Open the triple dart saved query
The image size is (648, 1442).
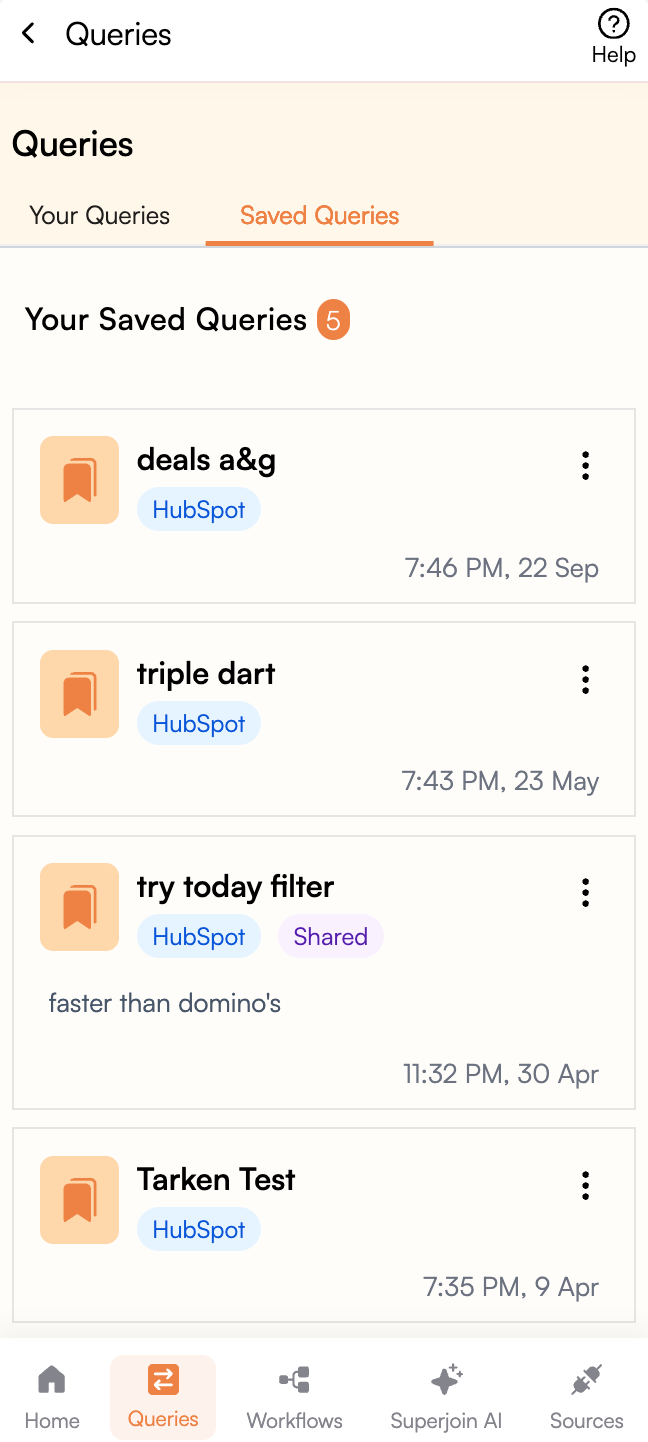click(x=206, y=674)
